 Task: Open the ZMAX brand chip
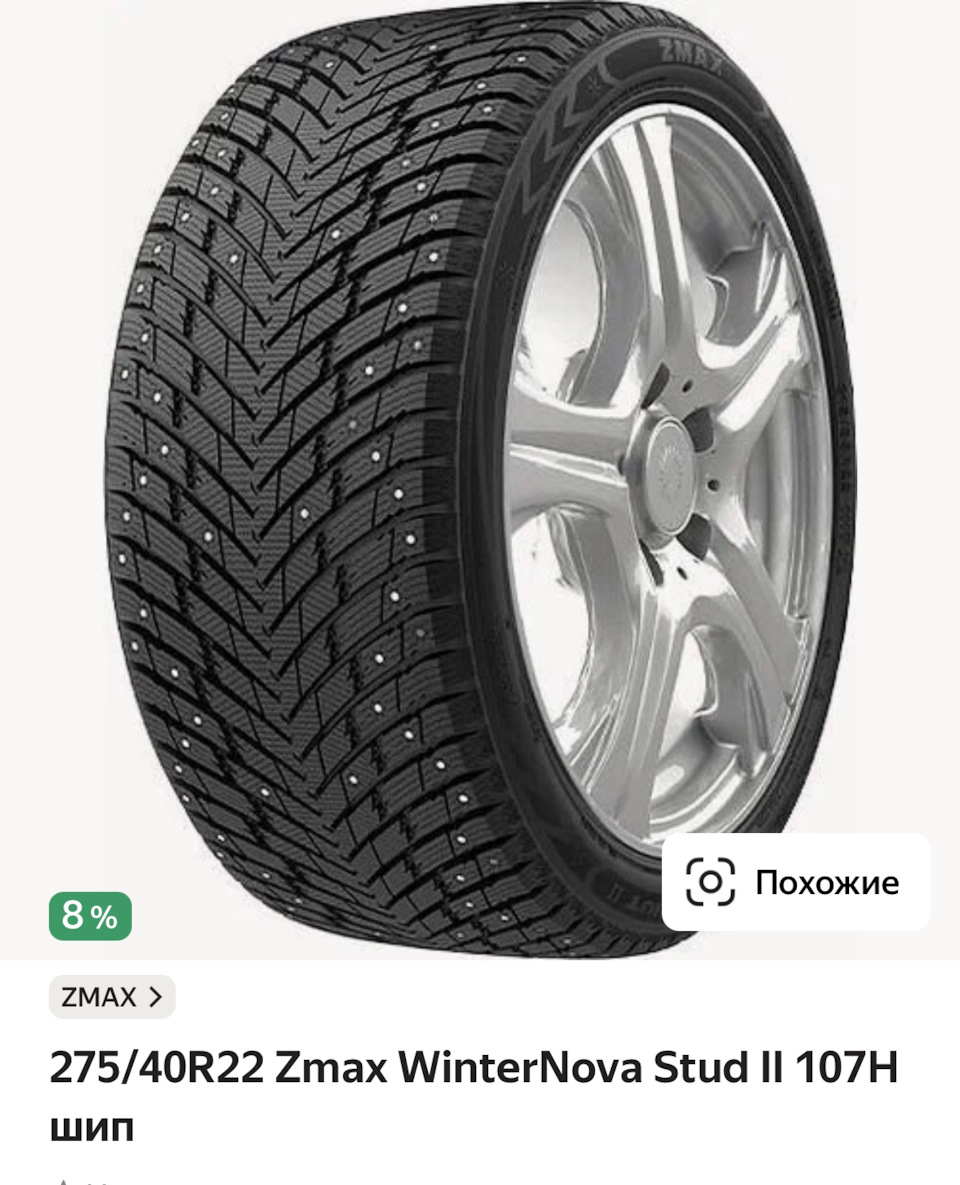click(x=112, y=997)
